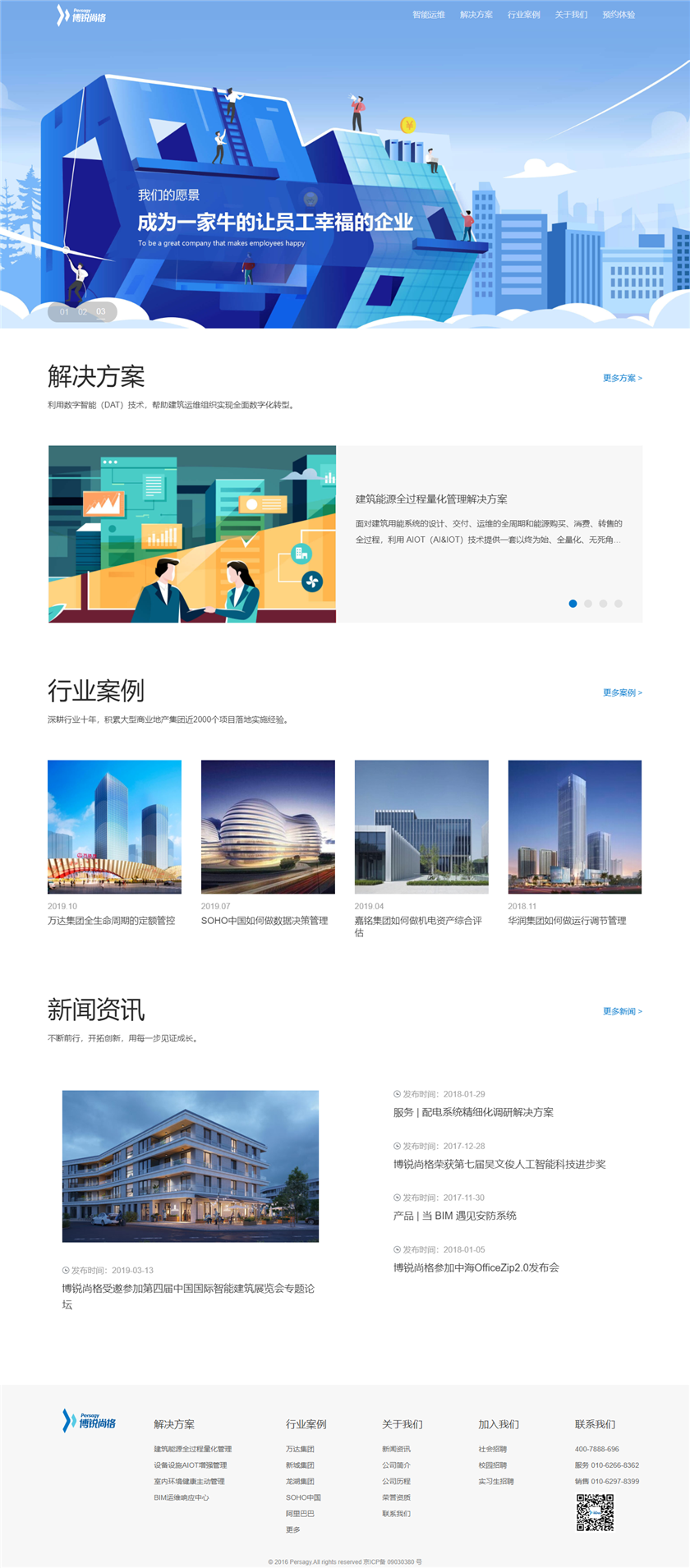Select banner slide 02 indicator
The height and width of the screenshot is (1568, 690).
(82, 312)
